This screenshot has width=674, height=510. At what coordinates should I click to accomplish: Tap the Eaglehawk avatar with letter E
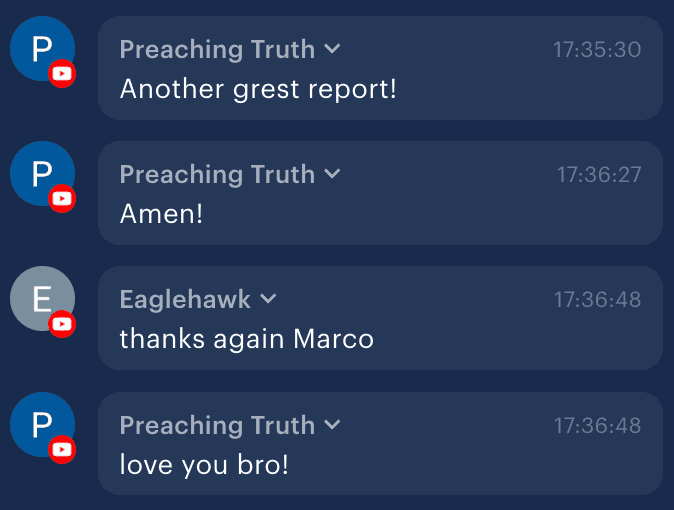[42, 299]
